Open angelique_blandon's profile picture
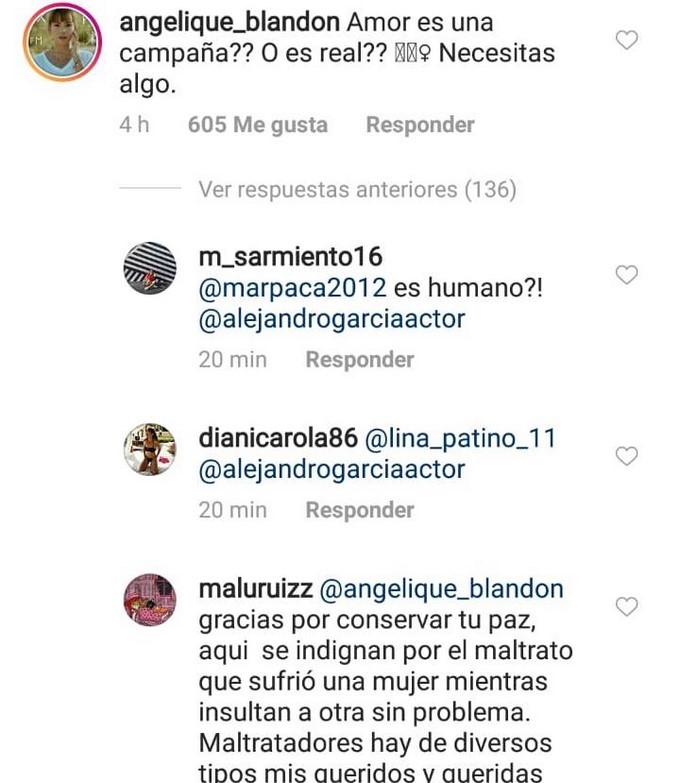This screenshot has width=680, height=783. tap(62, 43)
